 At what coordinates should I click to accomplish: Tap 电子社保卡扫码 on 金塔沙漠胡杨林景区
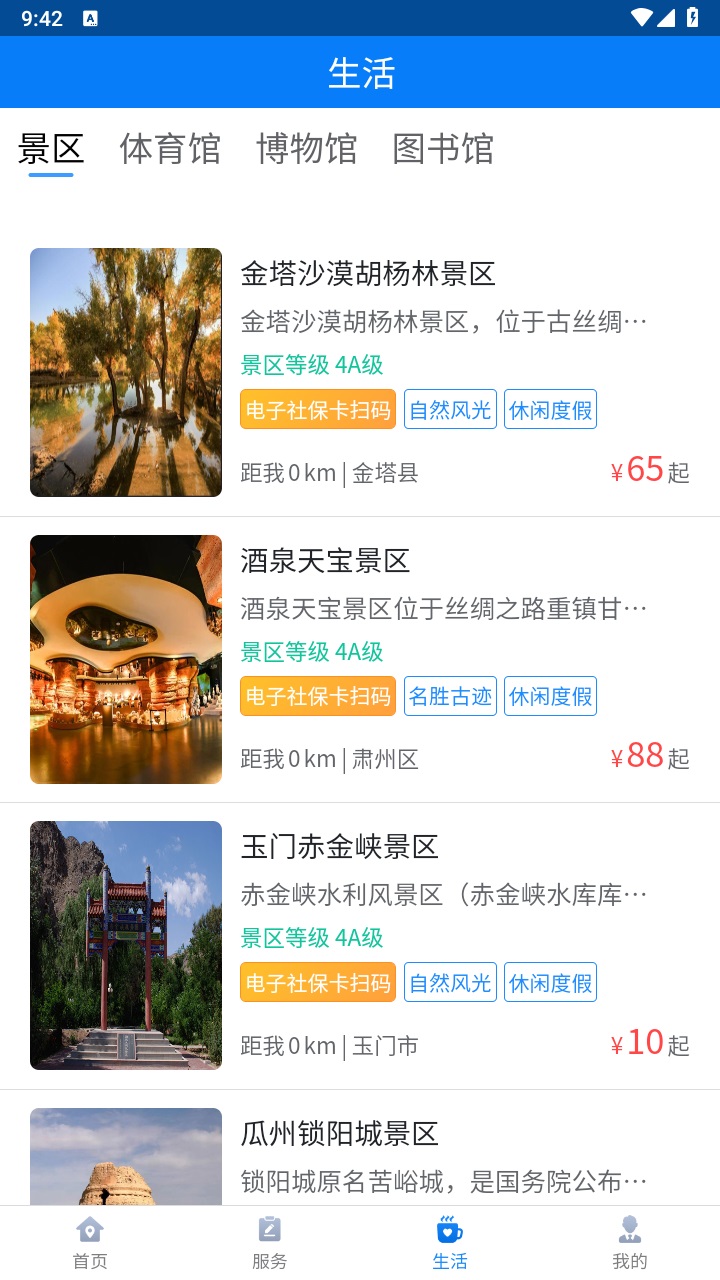point(317,409)
